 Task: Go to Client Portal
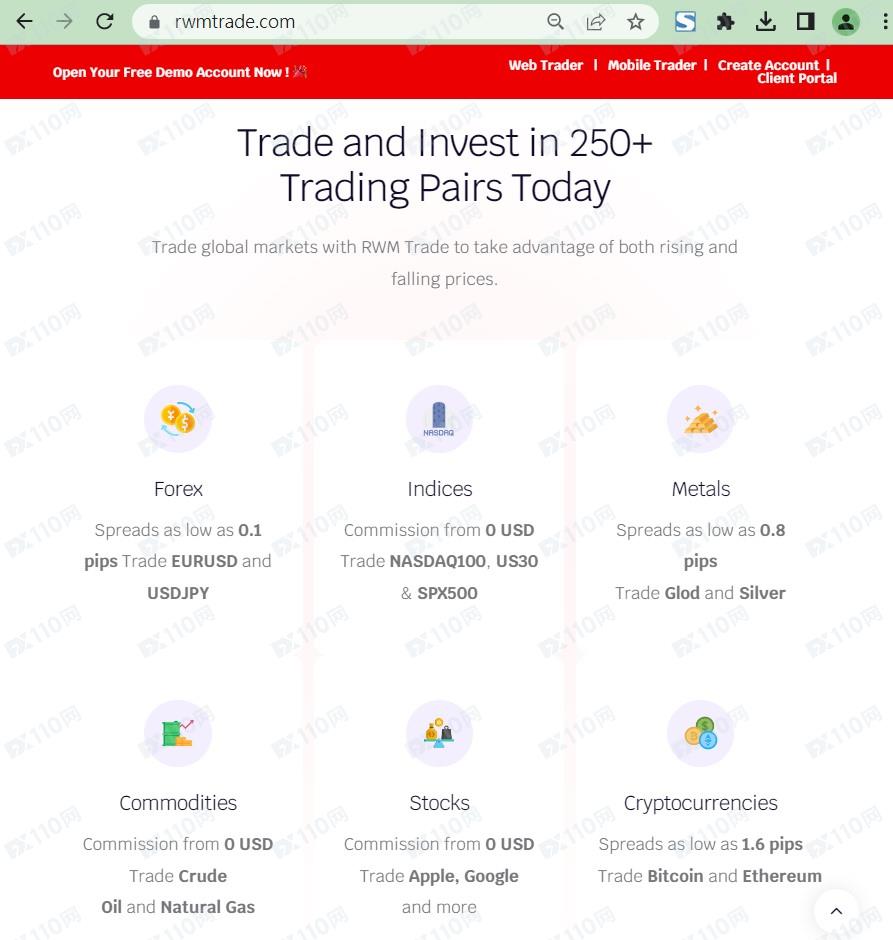click(x=796, y=78)
